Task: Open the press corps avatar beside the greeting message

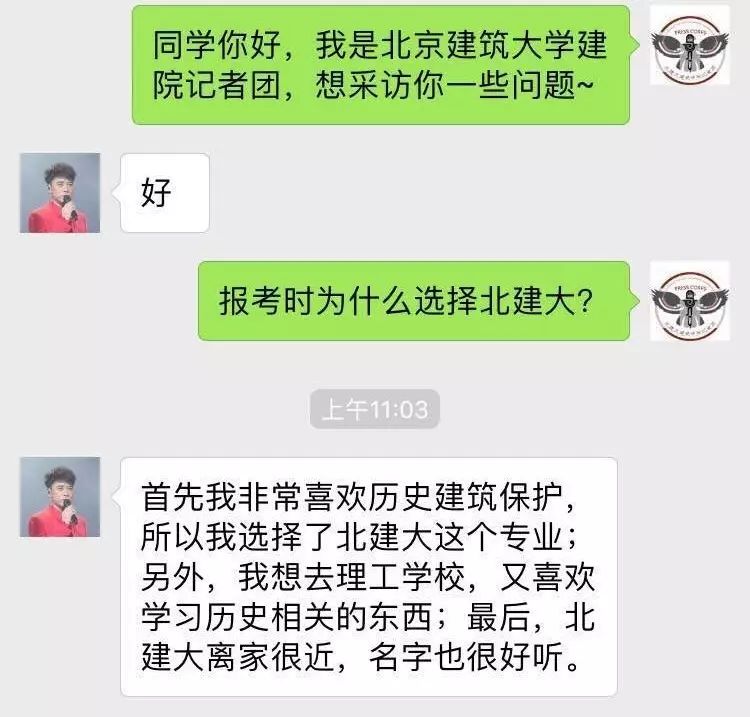Action: pyautogui.click(x=689, y=44)
